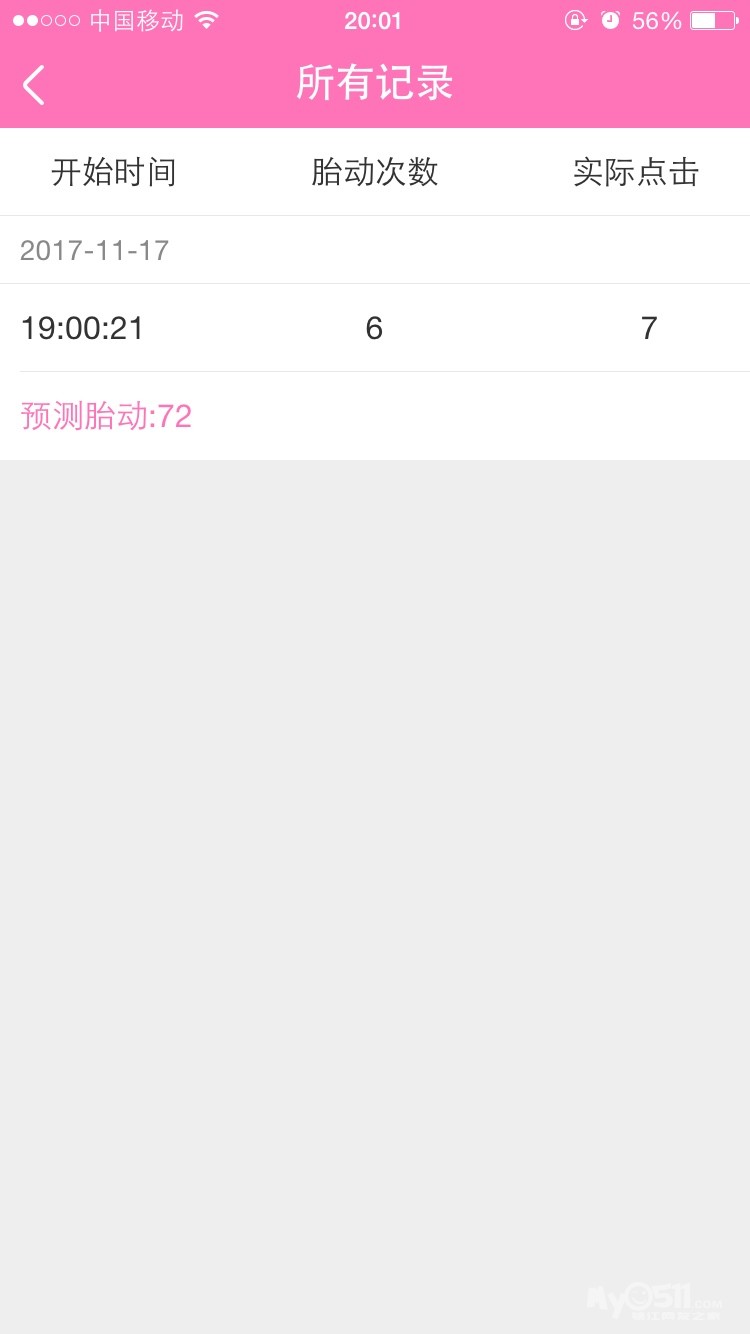The height and width of the screenshot is (1334, 750).
Task: Go back from the 所有记录 page
Action: 34,85
